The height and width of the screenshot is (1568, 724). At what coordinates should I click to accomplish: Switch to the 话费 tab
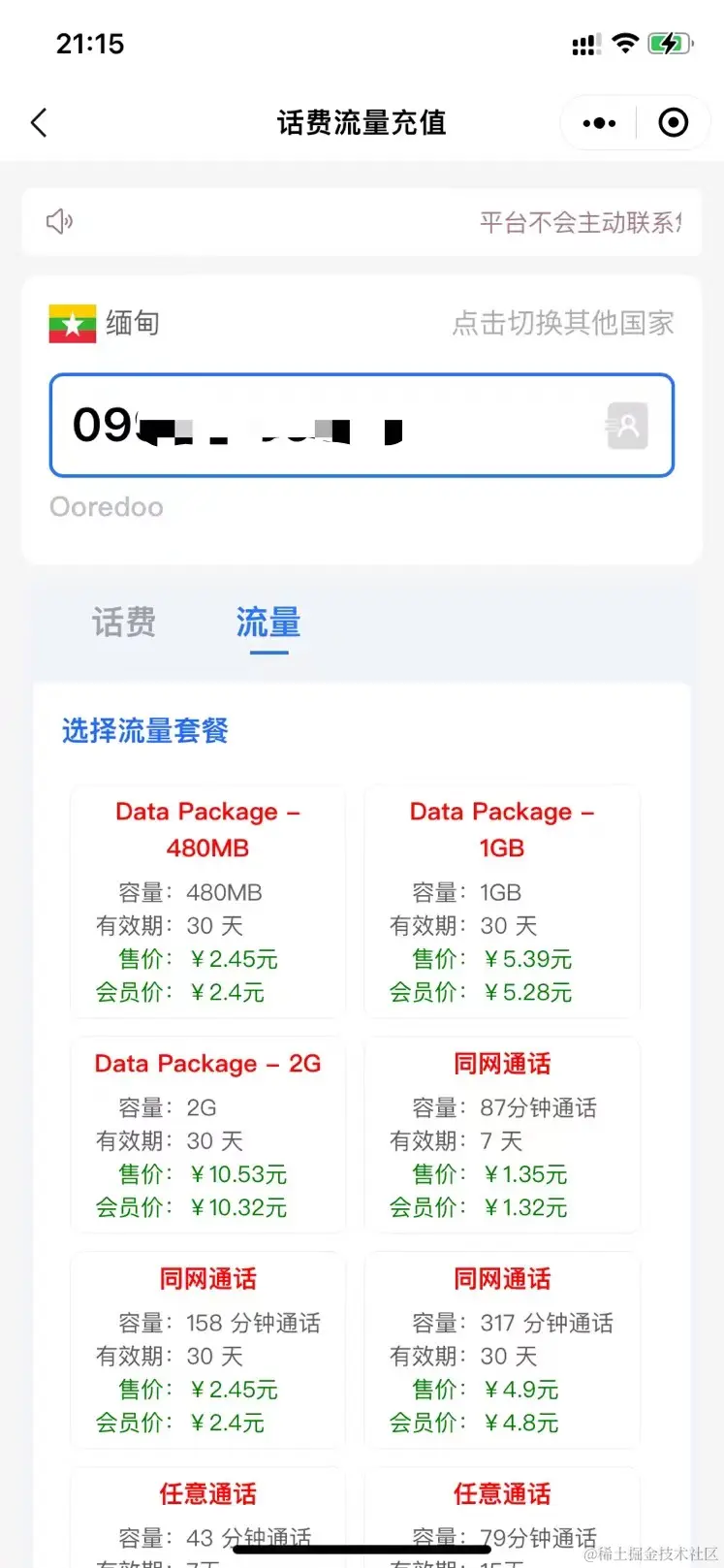124,623
